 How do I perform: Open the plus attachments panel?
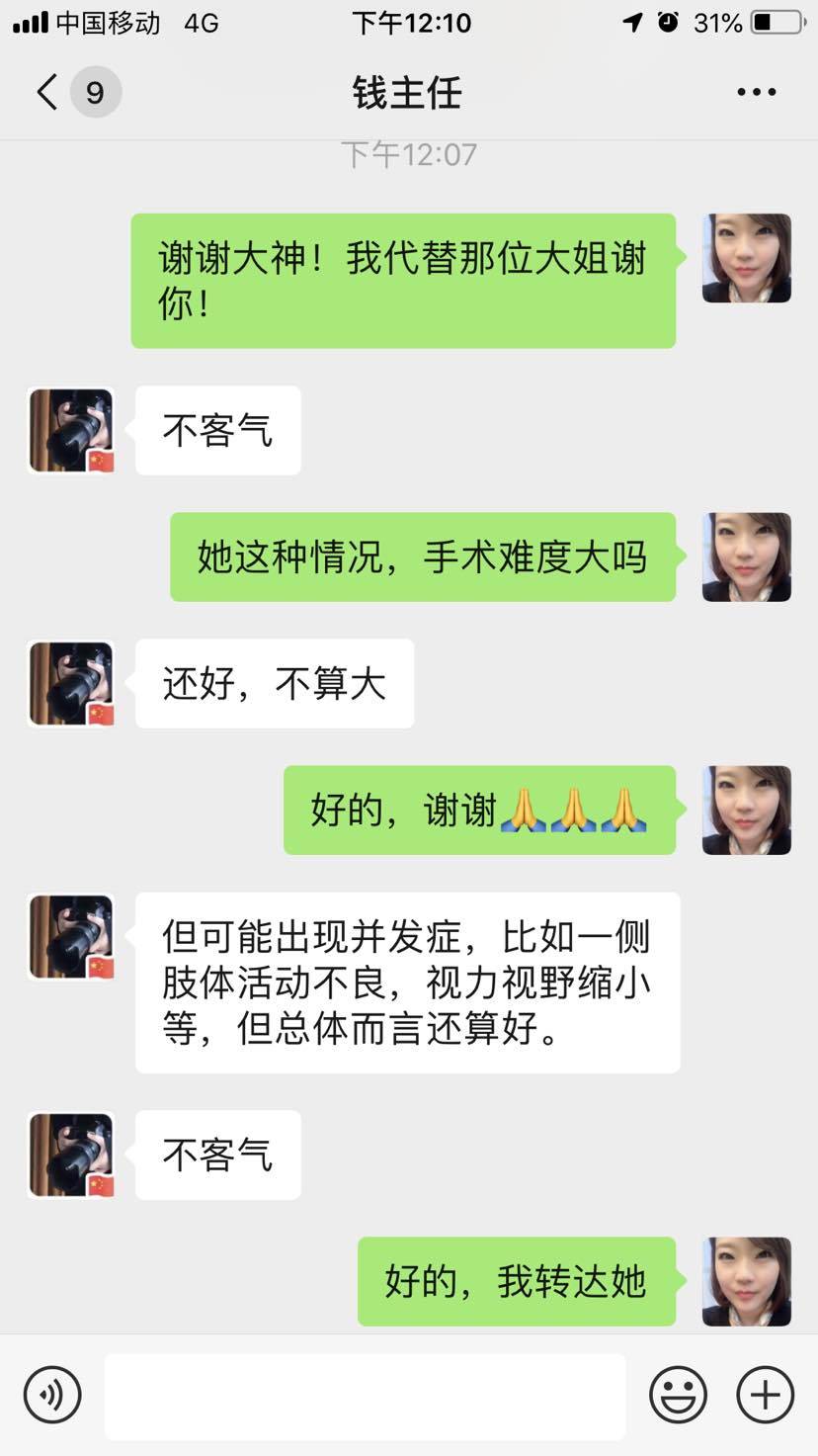[766, 1395]
